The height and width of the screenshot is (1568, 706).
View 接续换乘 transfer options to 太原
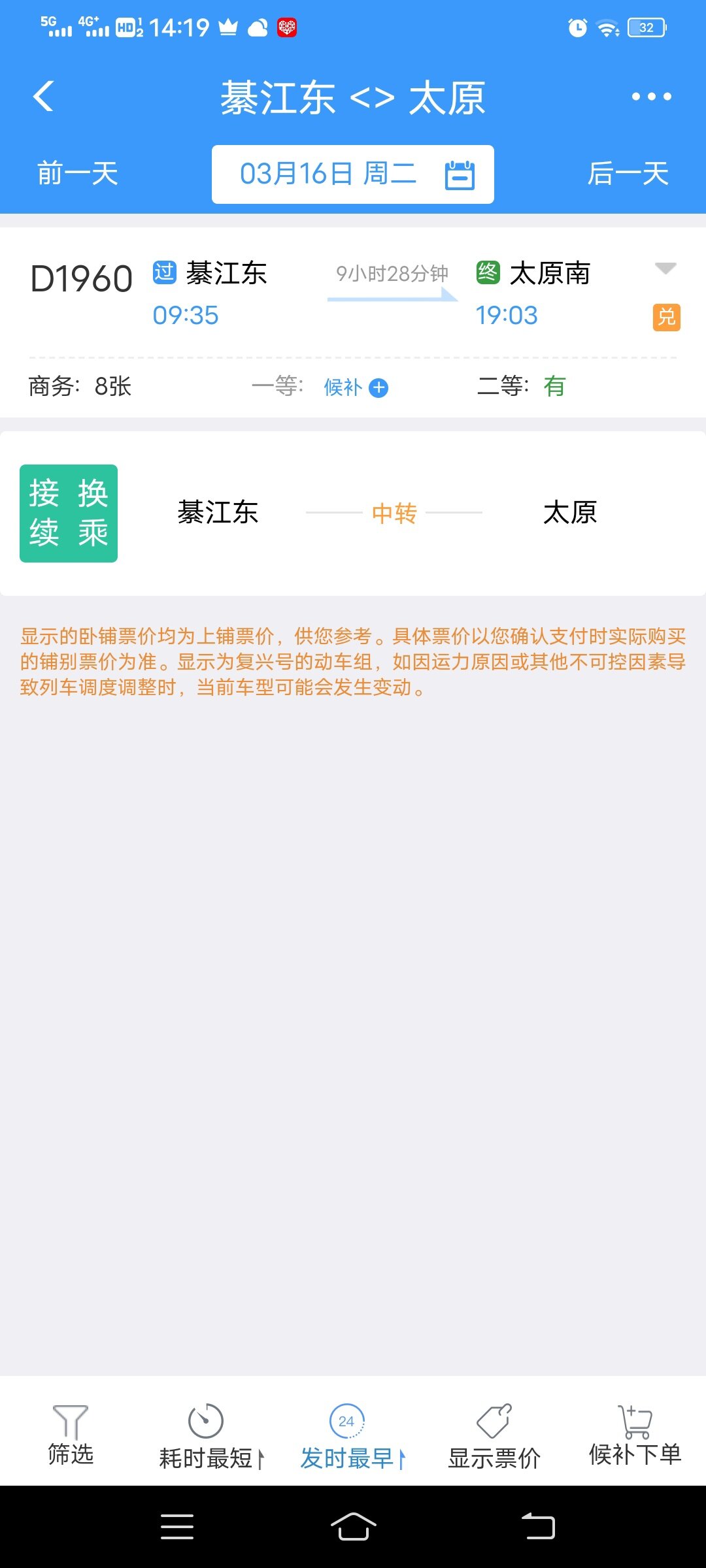pyautogui.click(x=353, y=513)
